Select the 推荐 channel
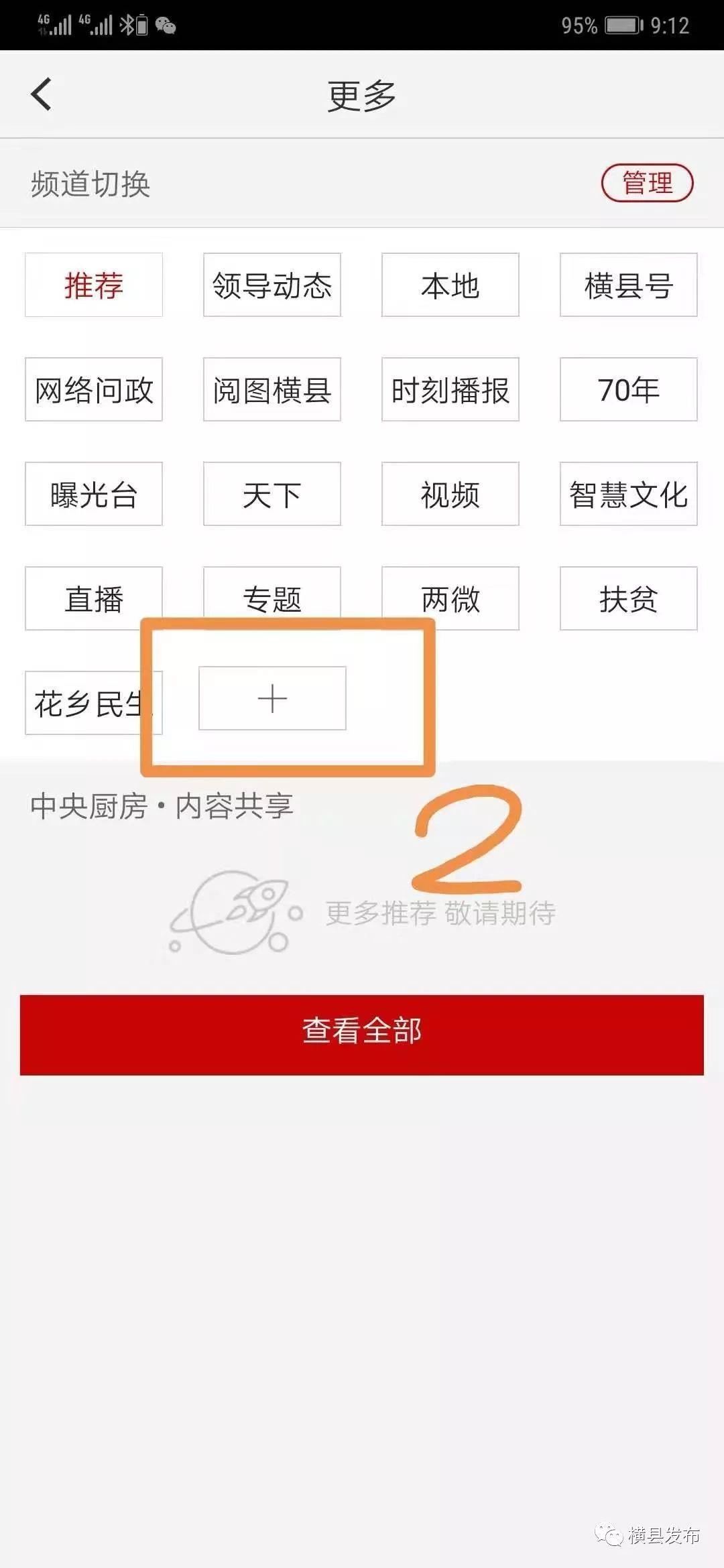This screenshot has height=1568, width=724. (x=94, y=285)
